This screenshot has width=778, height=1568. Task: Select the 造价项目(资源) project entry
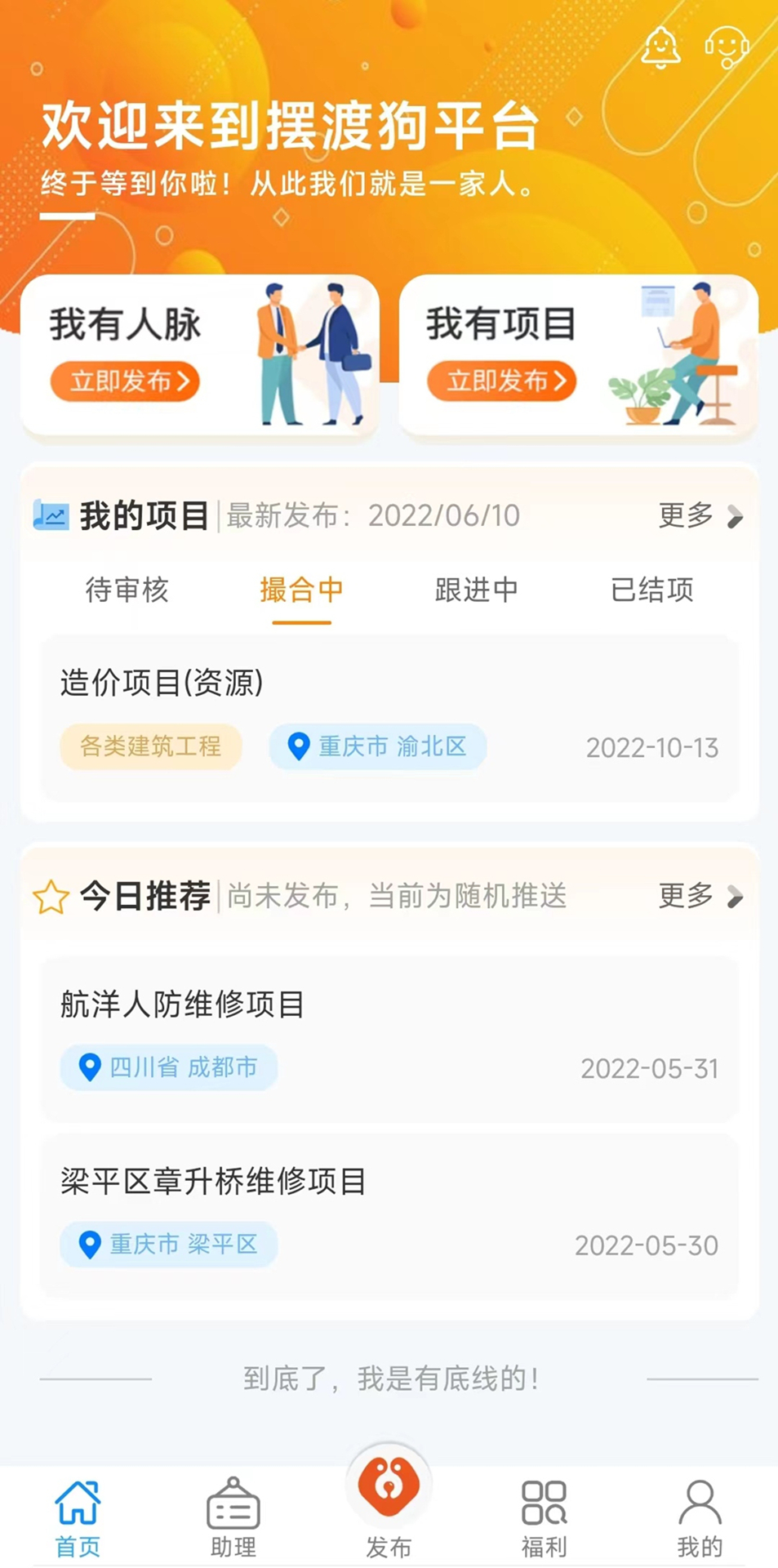coord(162,685)
